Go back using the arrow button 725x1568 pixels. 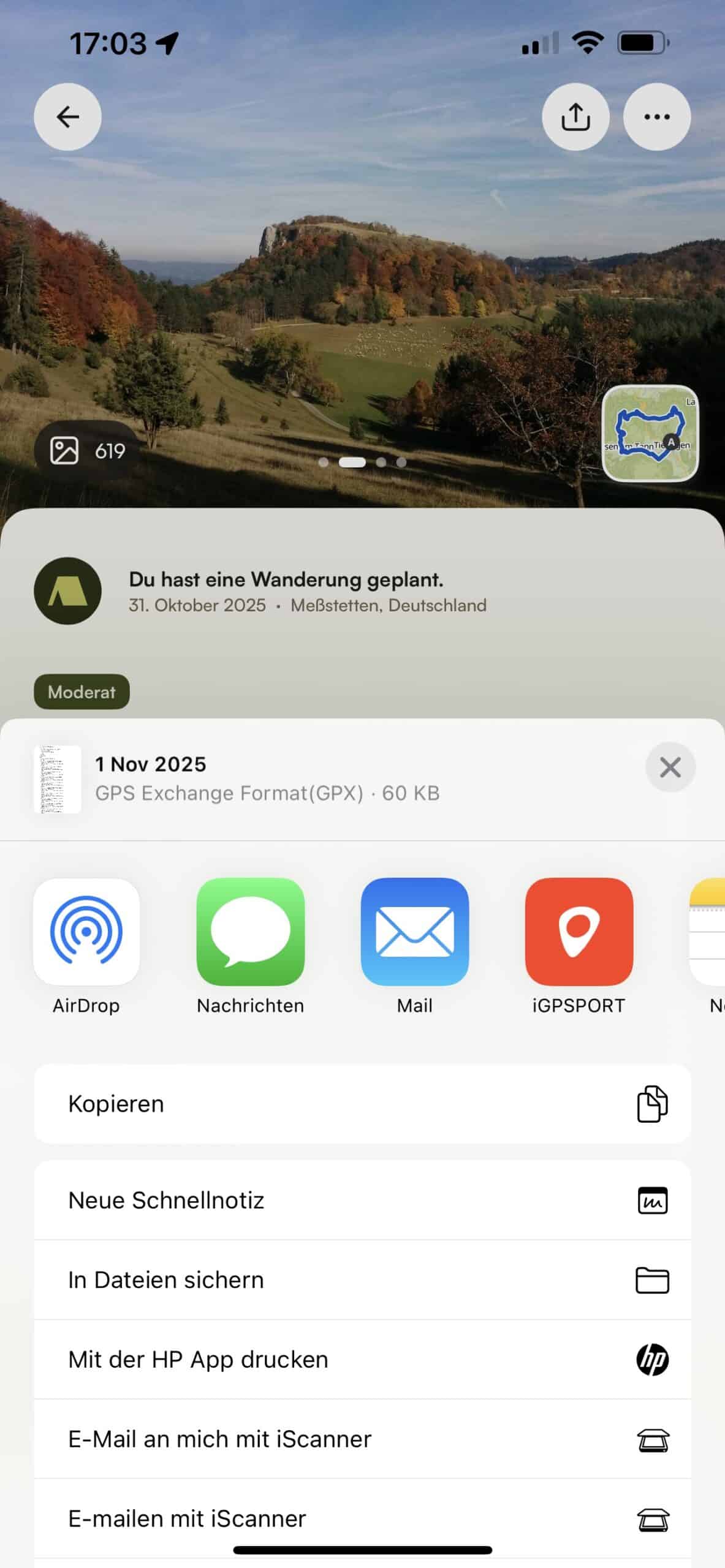point(67,116)
